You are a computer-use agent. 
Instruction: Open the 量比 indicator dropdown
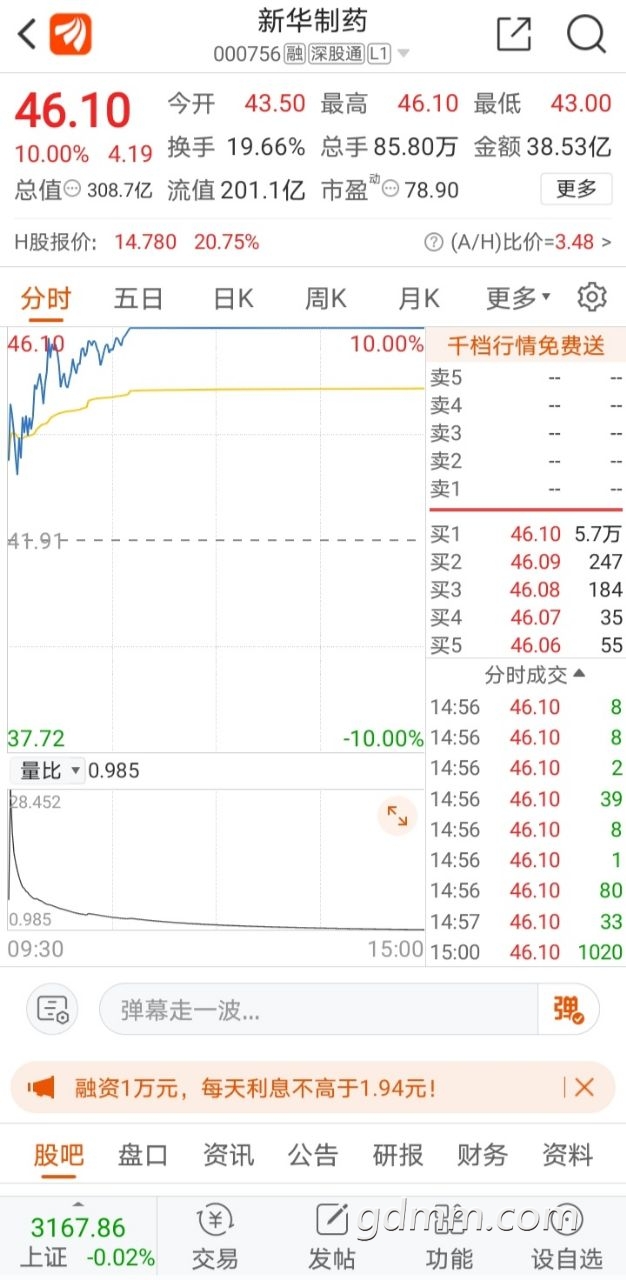pyautogui.click(x=48, y=771)
